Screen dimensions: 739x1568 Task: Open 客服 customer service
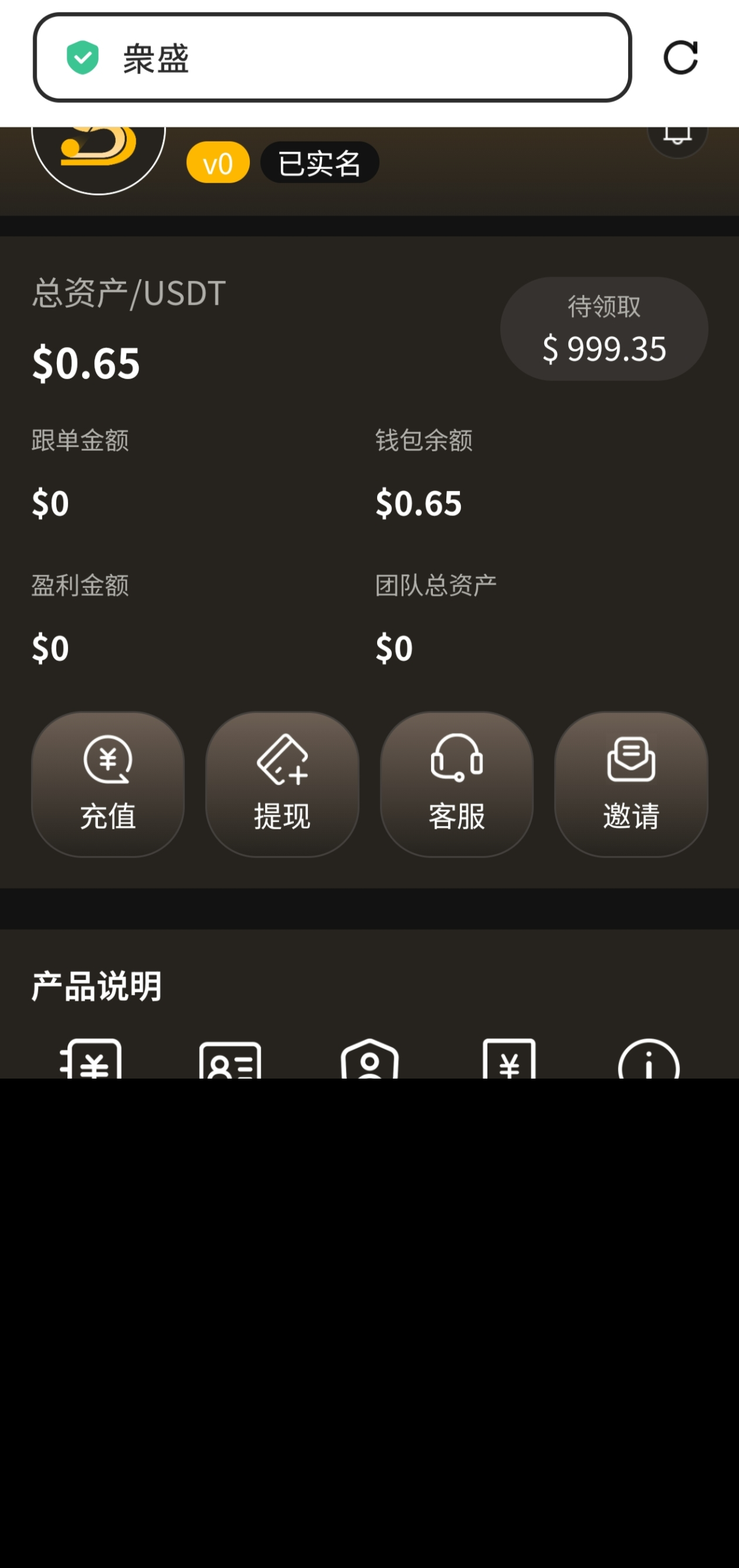point(457,786)
